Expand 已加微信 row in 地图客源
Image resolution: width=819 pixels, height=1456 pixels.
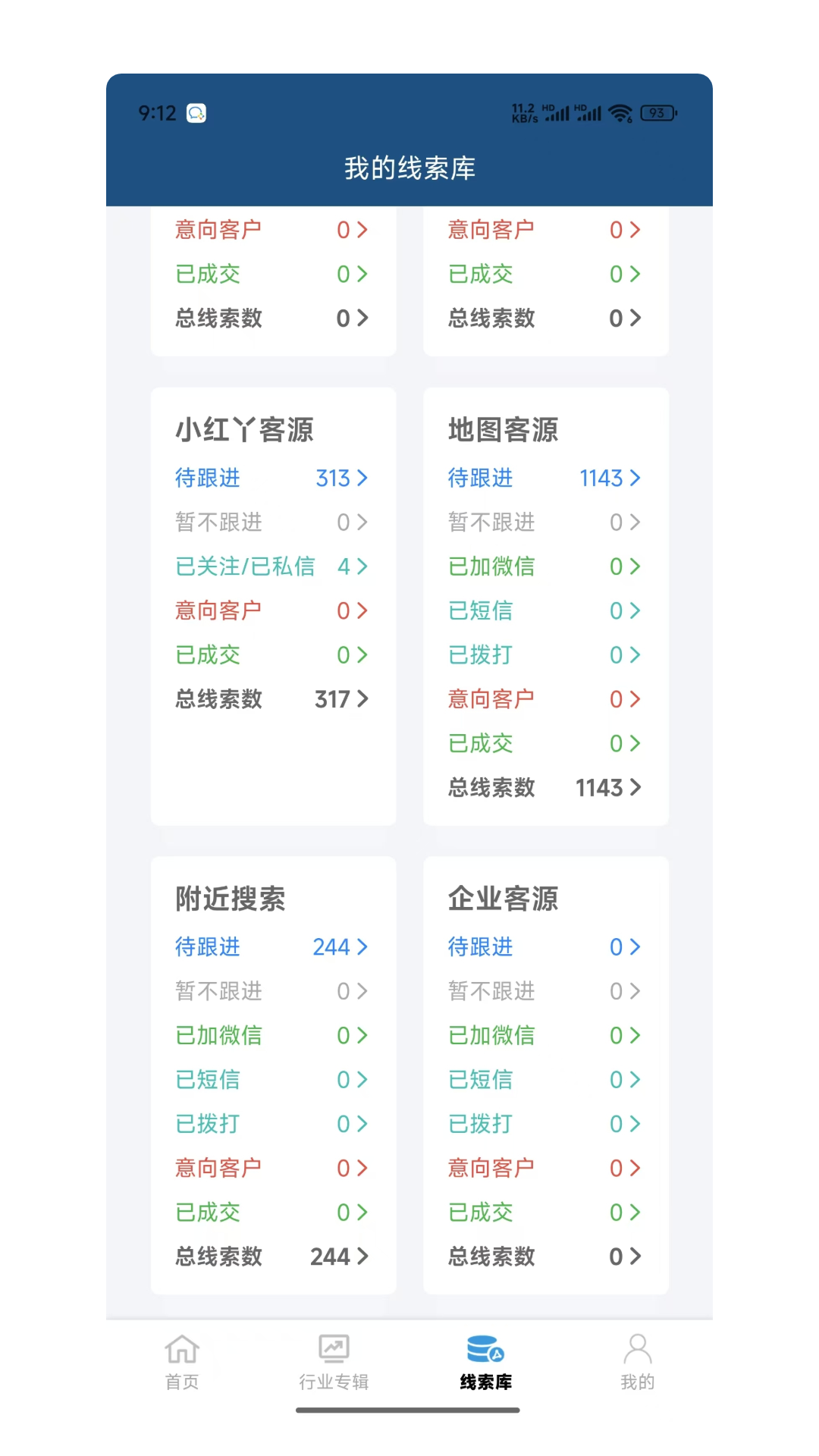(624, 566)
